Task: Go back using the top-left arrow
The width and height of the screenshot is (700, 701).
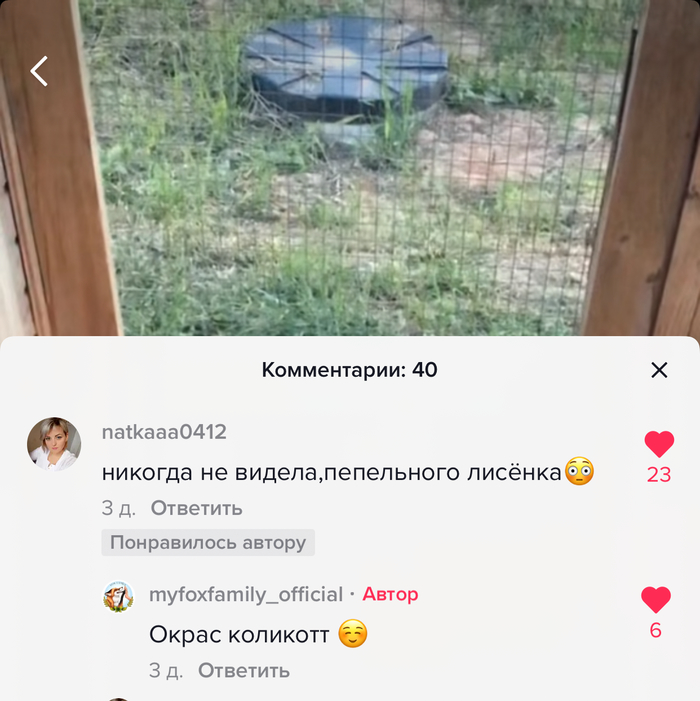Action: [40, 71]
